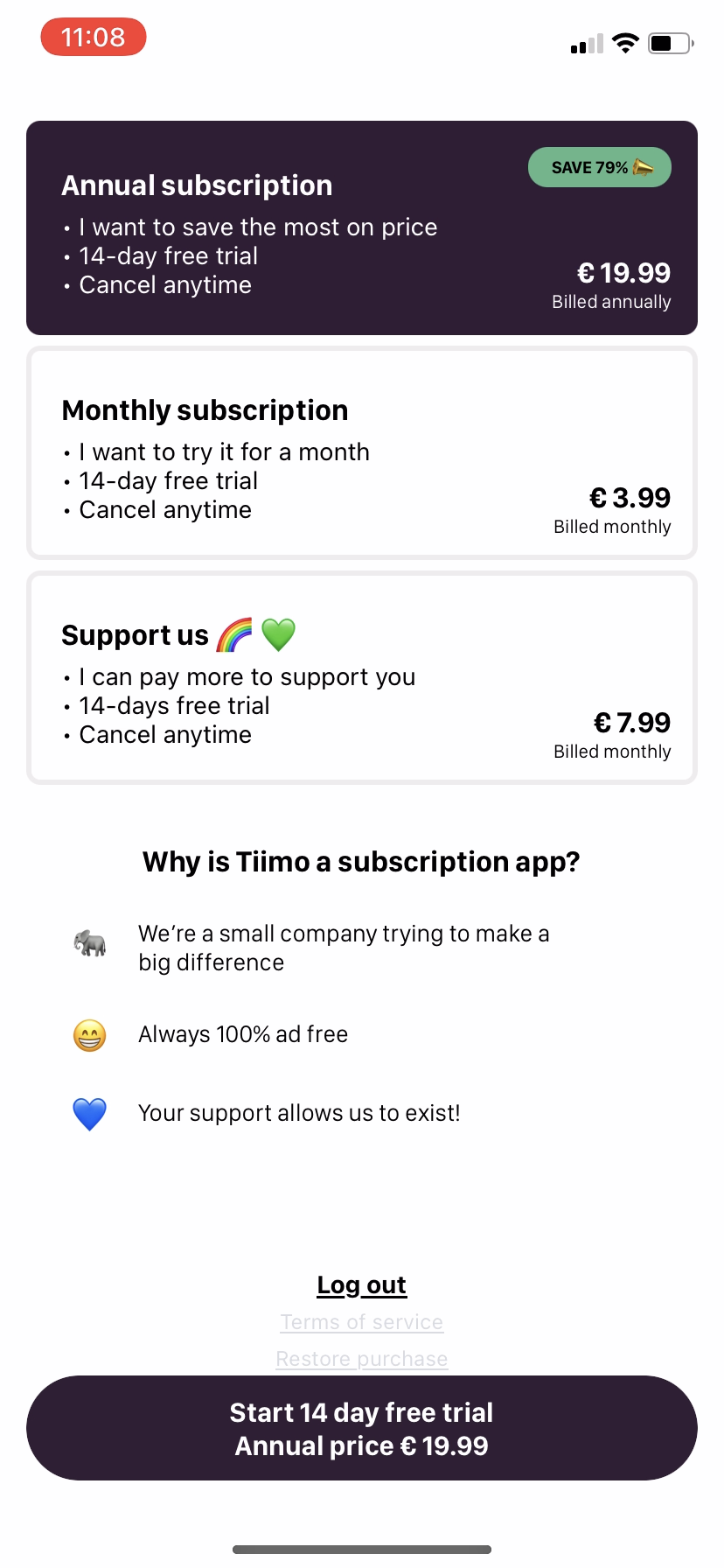Open Terms of service
This screenshot has width=724, height=1568.
coord(361,1321)
